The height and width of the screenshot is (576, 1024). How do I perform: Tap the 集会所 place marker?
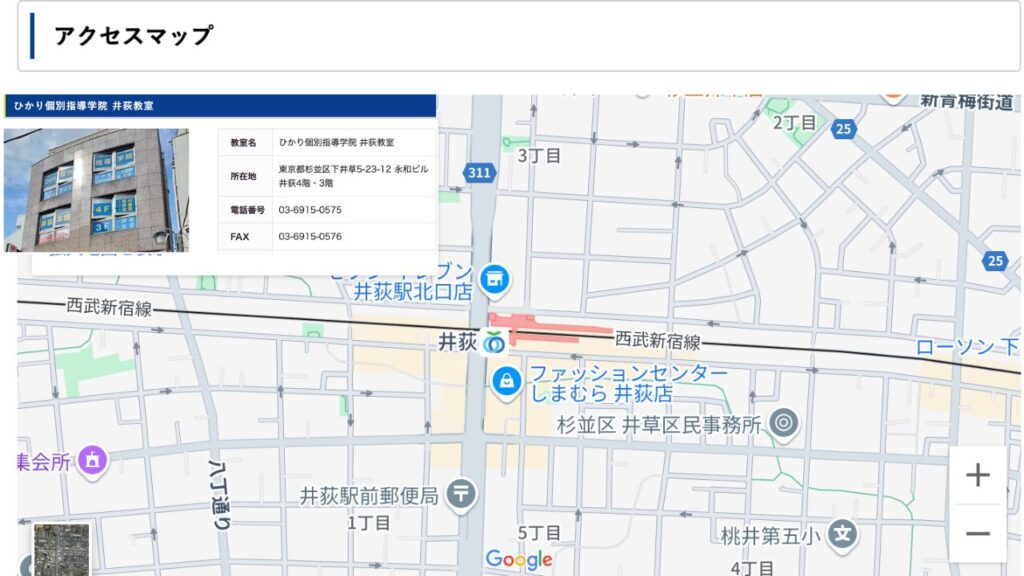(x=93, y=461)
